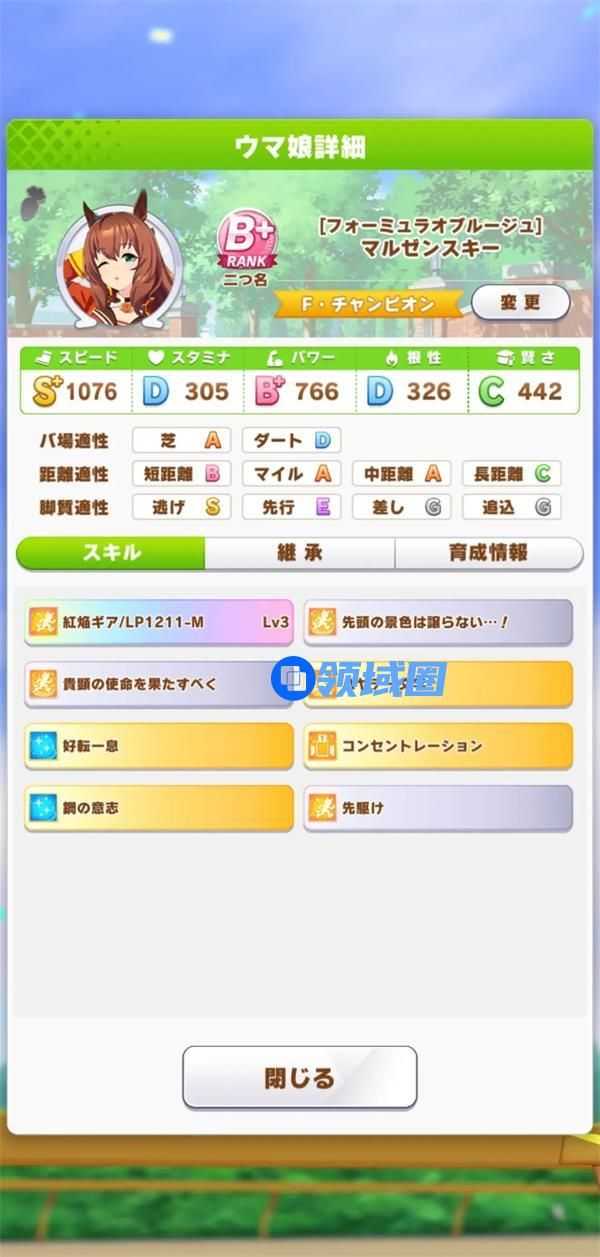Close the dialog with 閉じる
This screenshot has height=1257, width=600.
299,1078
